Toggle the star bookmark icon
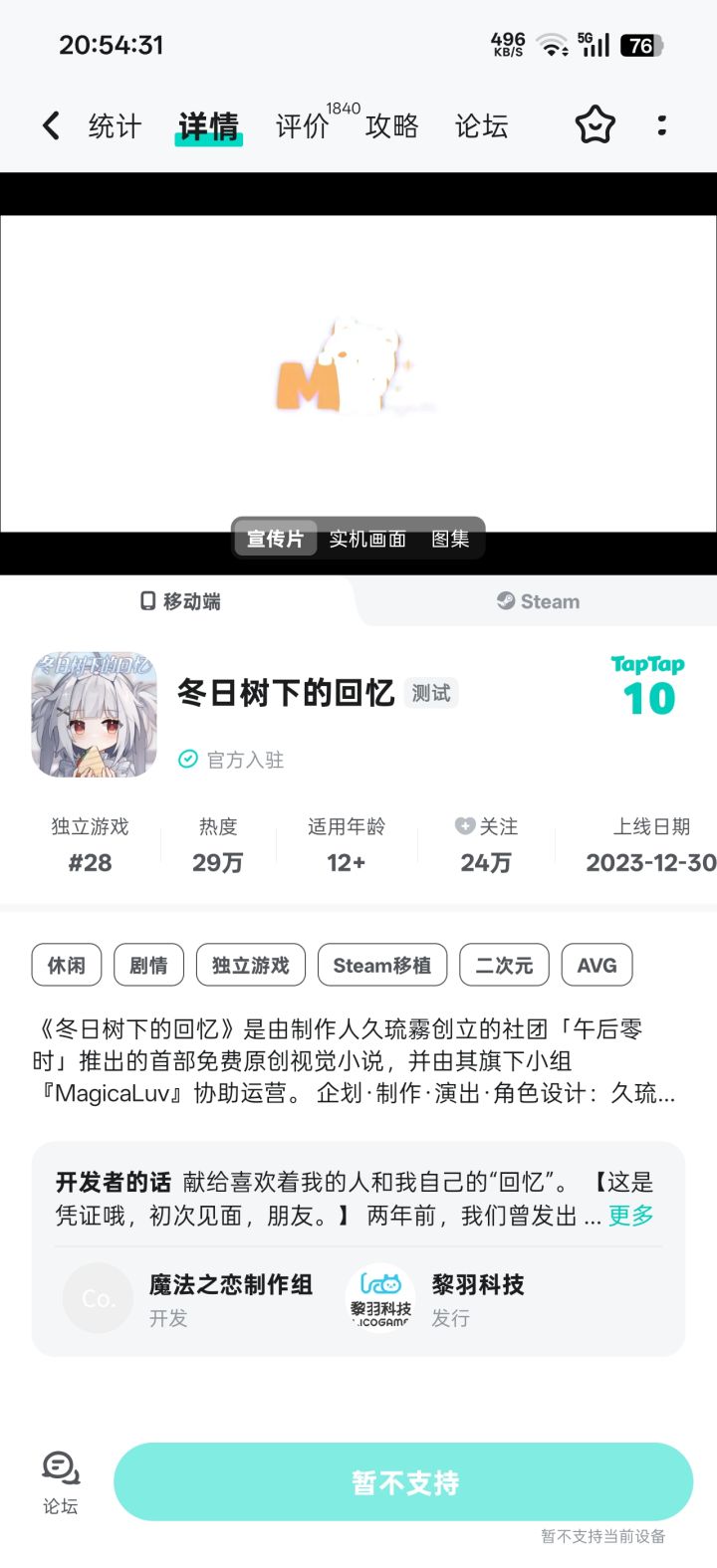The height and width of the screenshot is (1568, 717). click(x=595, y=124)
